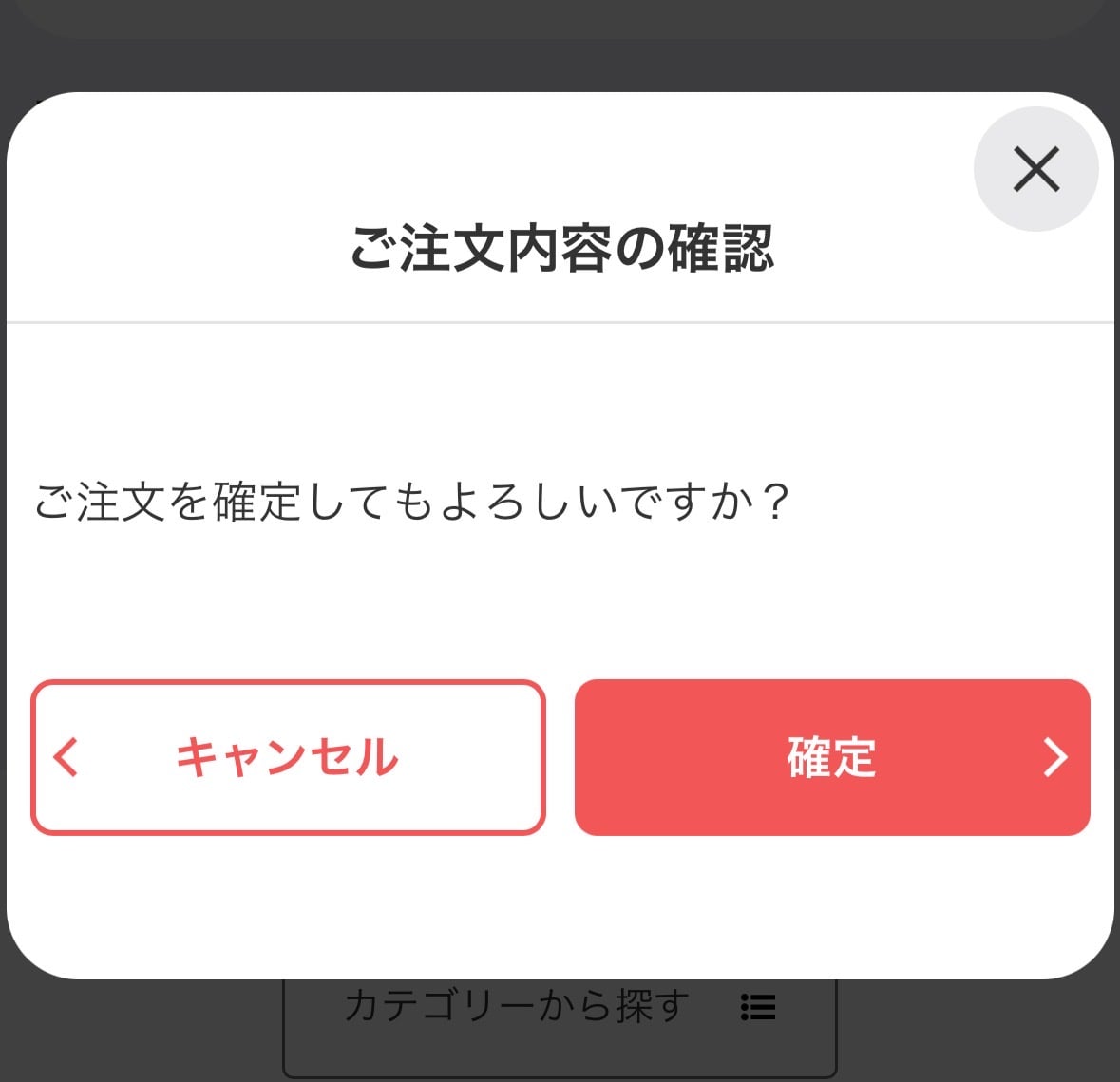Confirm the order with 確定
Screen dimensions: 1120x1082
832,757
